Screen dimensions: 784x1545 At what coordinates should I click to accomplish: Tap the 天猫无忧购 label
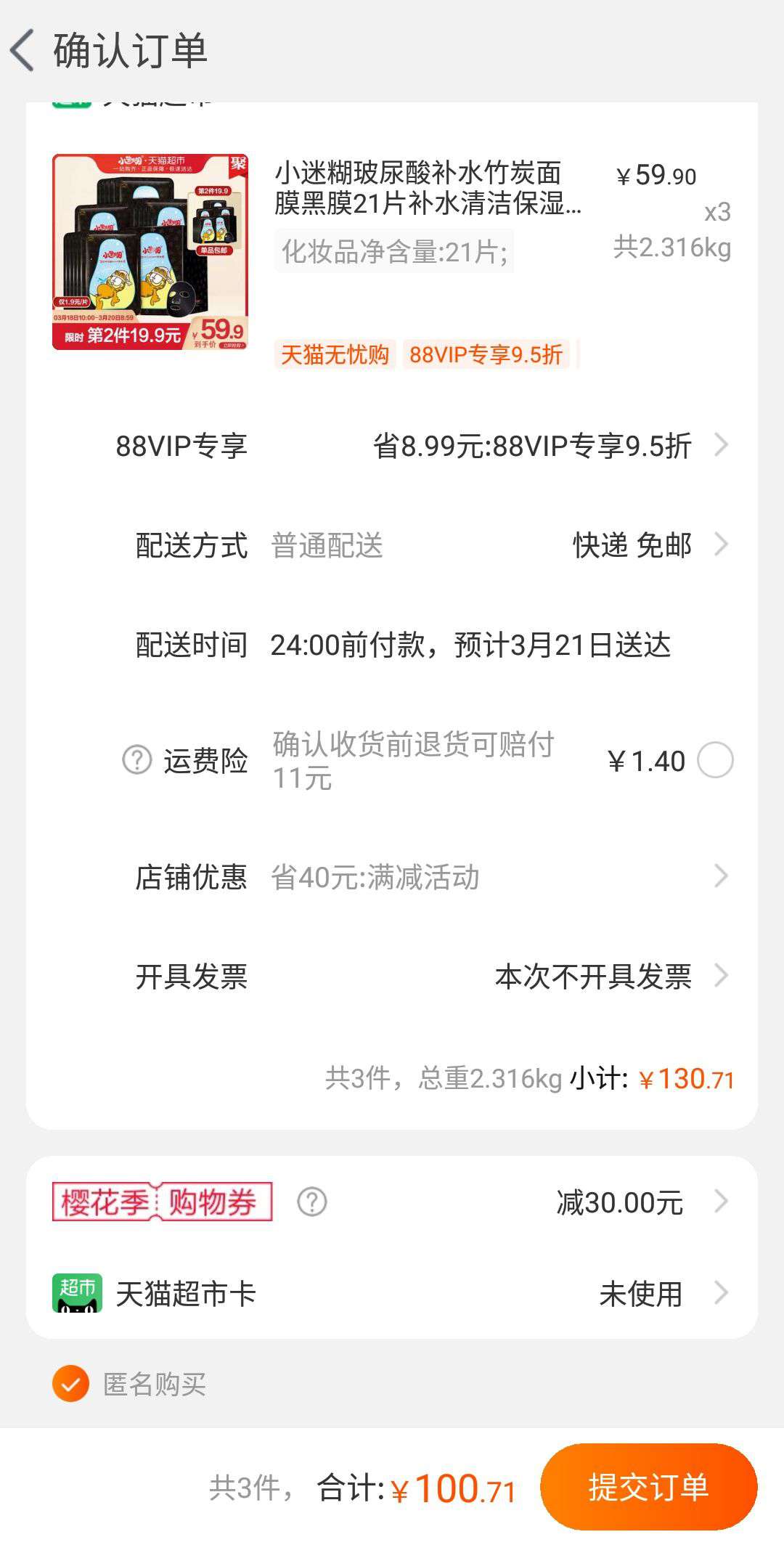[335, 356]
